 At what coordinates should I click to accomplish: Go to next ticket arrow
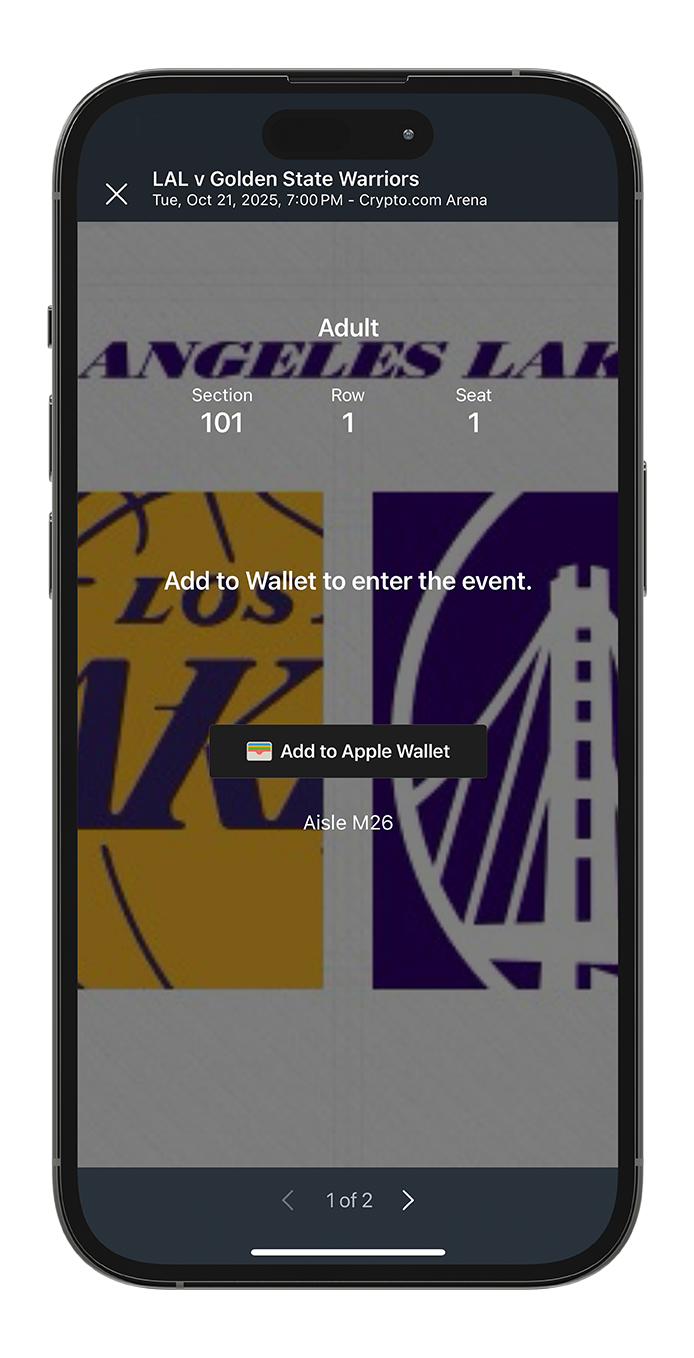(x=408, y=1200)
